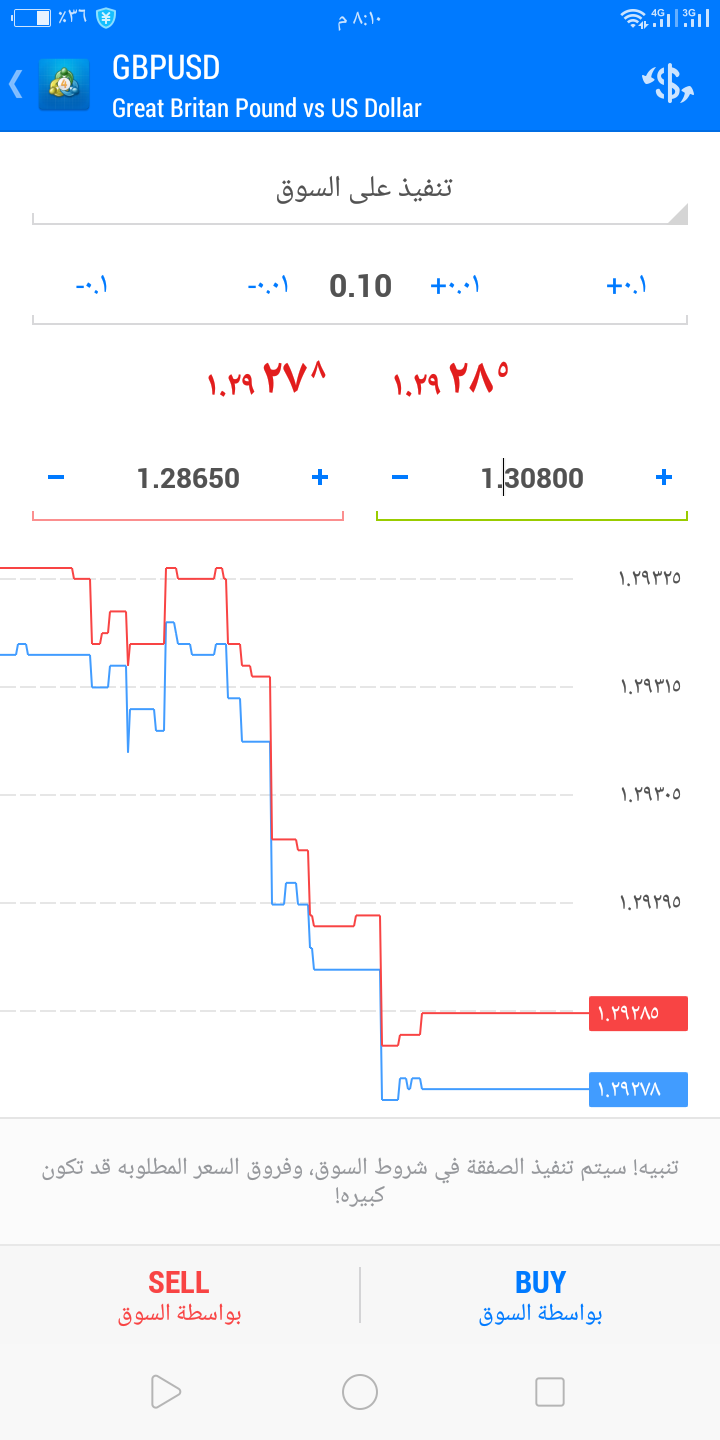The width and height of the screenshot is (720, 1440).
Task: Edit the 1.28650 price field
Action: point(188,479)
